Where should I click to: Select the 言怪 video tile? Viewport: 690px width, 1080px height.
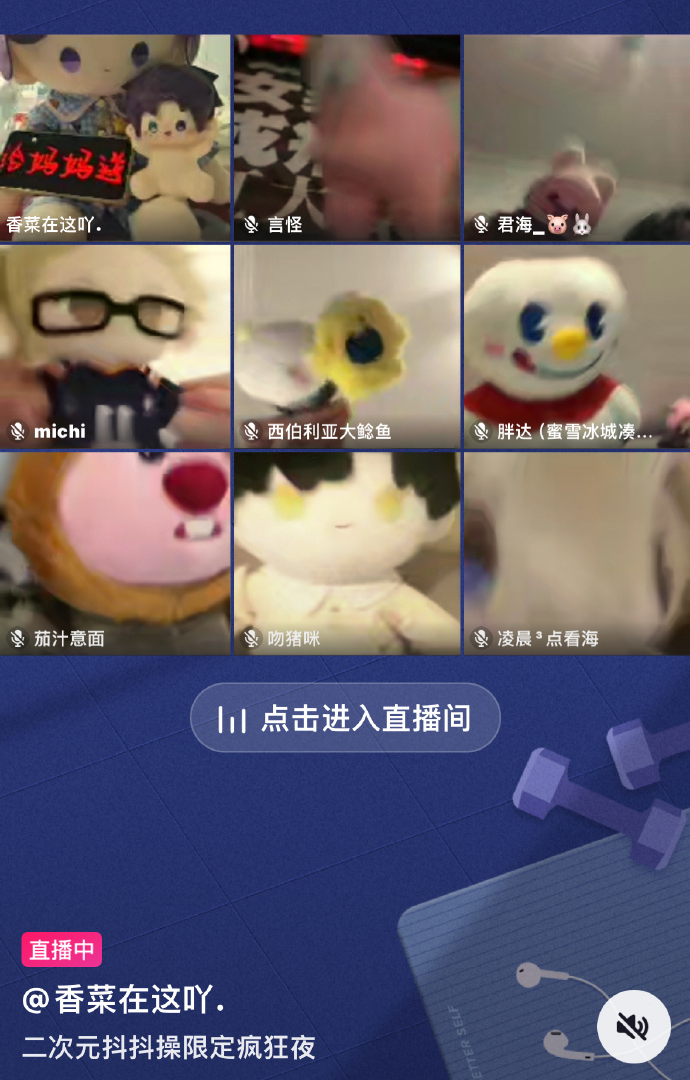[x=347, y=138]
